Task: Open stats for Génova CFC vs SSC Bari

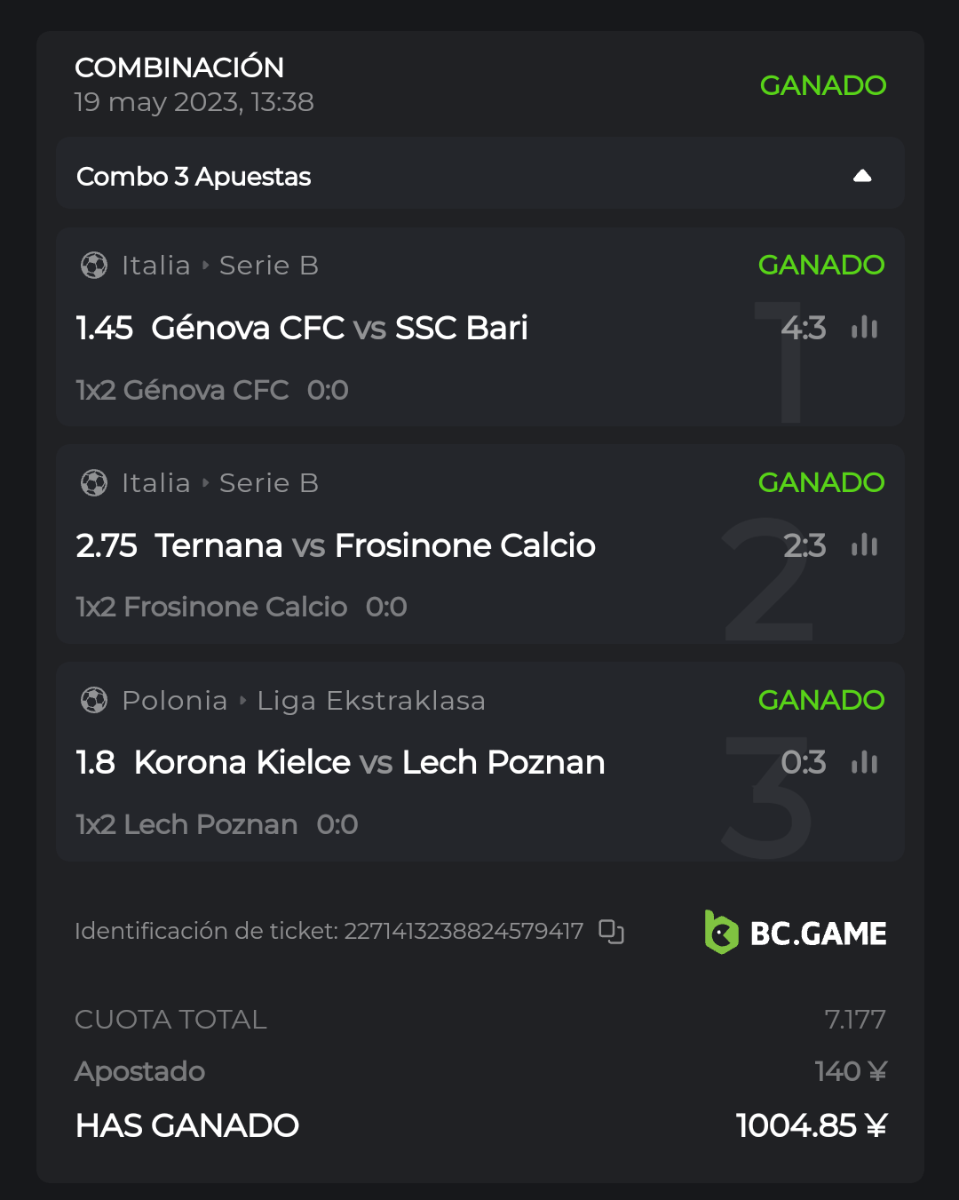Action: 864,327
